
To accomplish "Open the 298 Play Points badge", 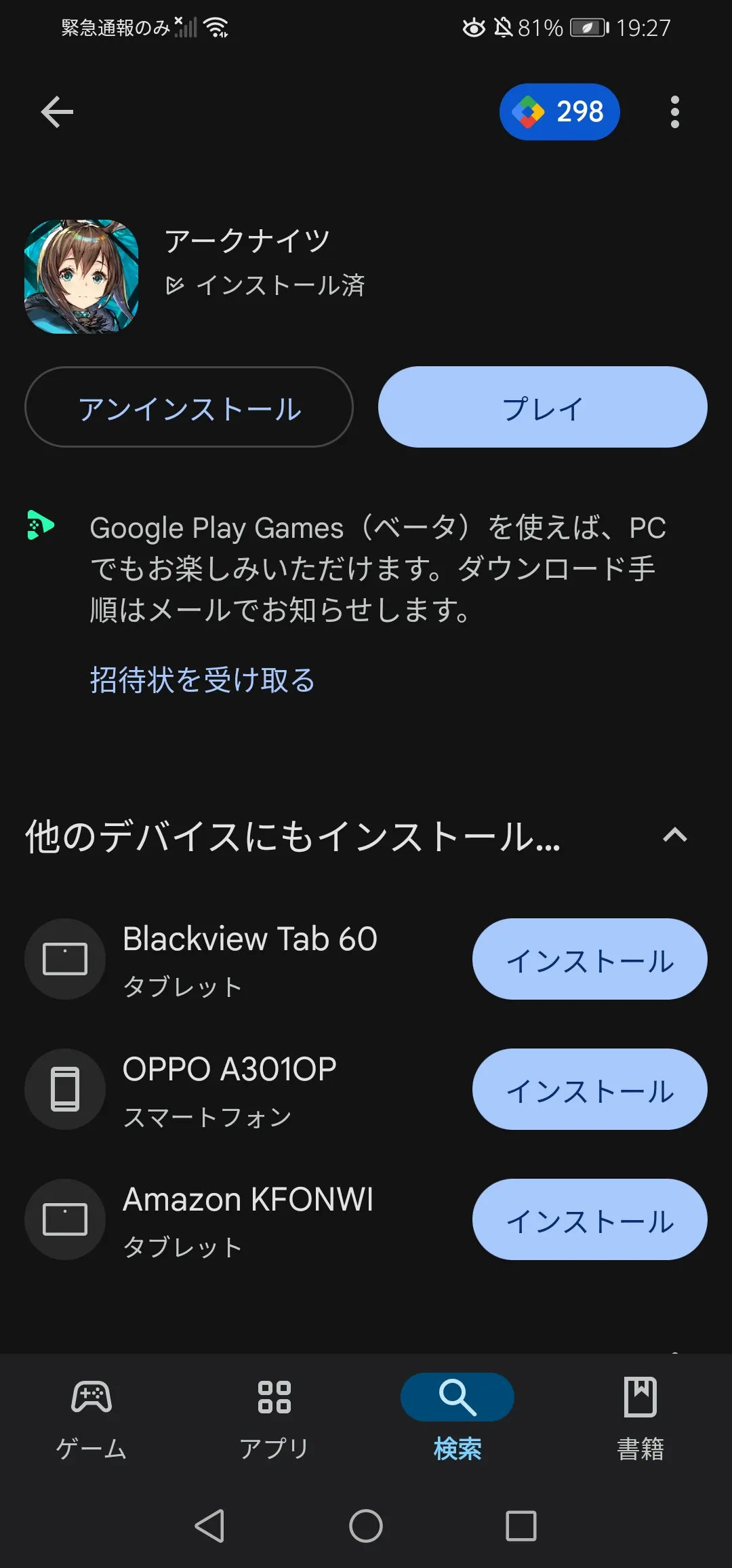I will 560,112.
